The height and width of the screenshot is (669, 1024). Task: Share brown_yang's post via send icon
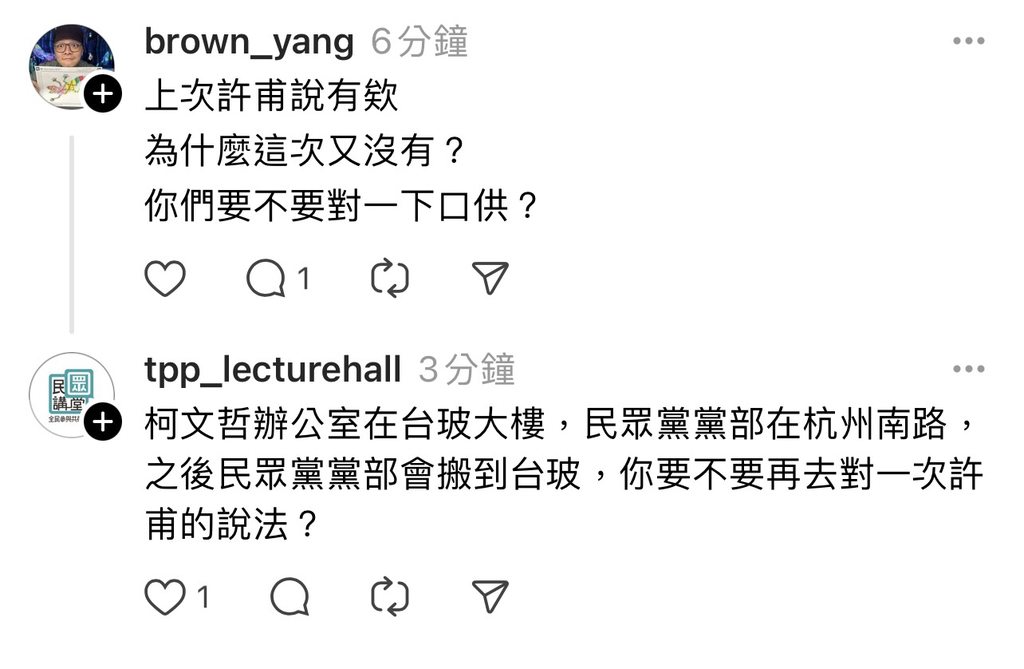coord(490,279)
